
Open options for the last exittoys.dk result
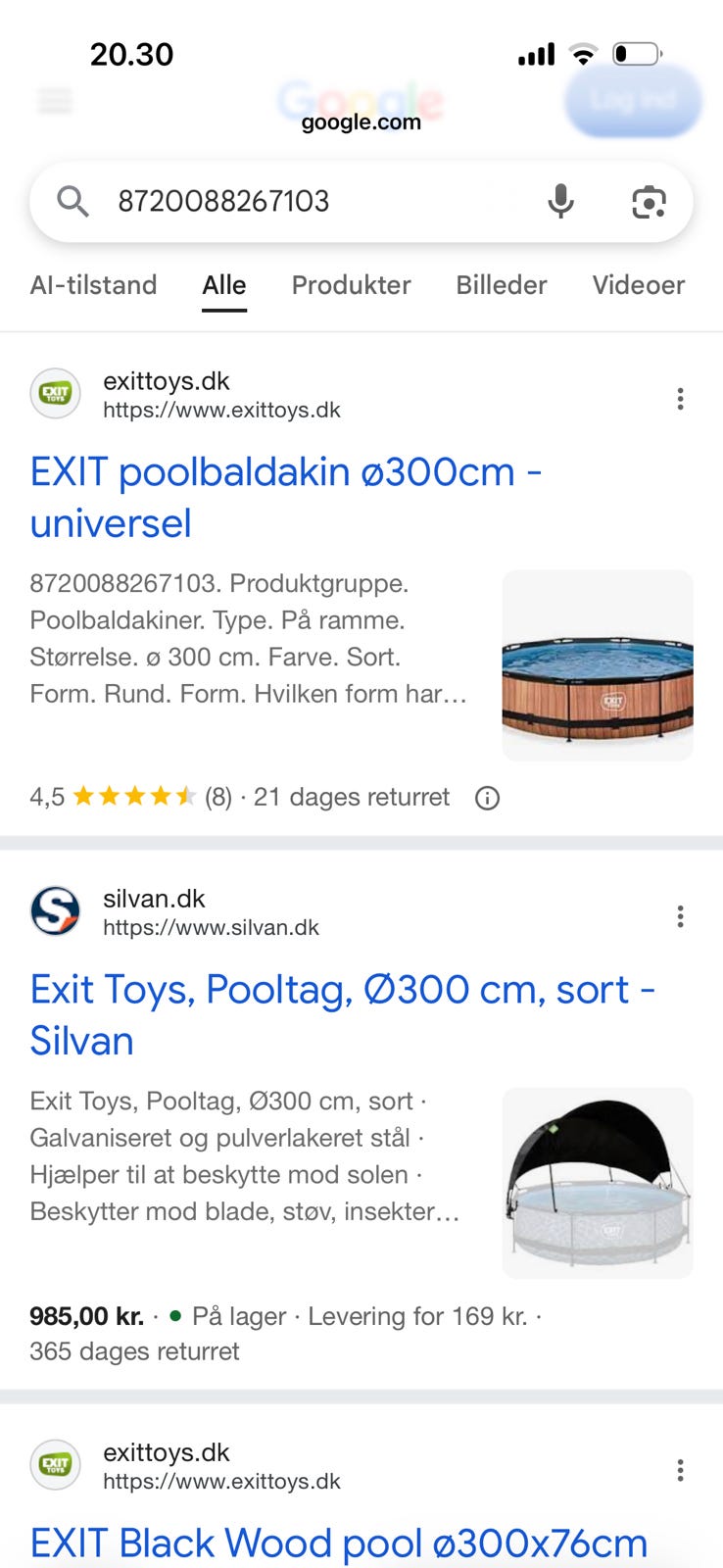click(680, 1470)
